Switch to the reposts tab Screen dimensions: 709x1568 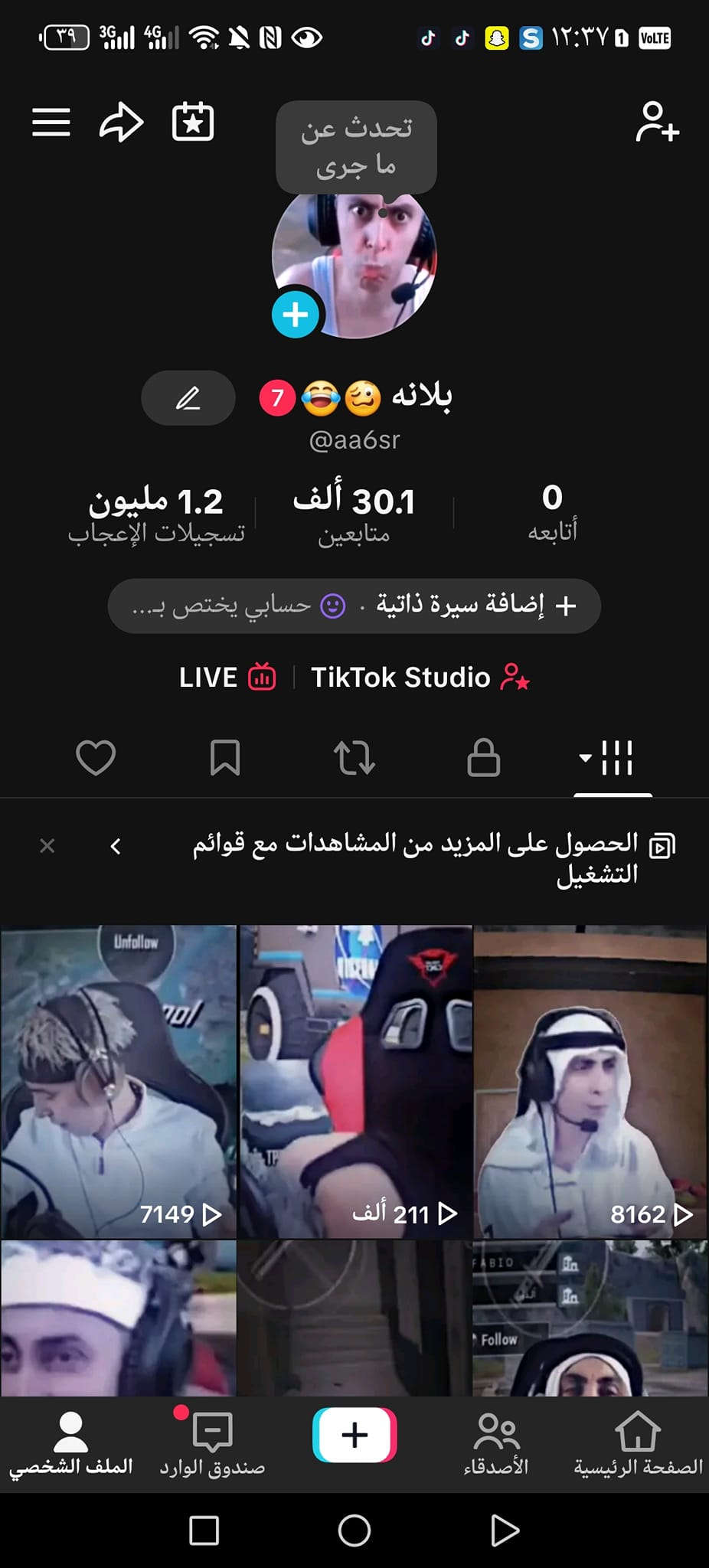354,758
